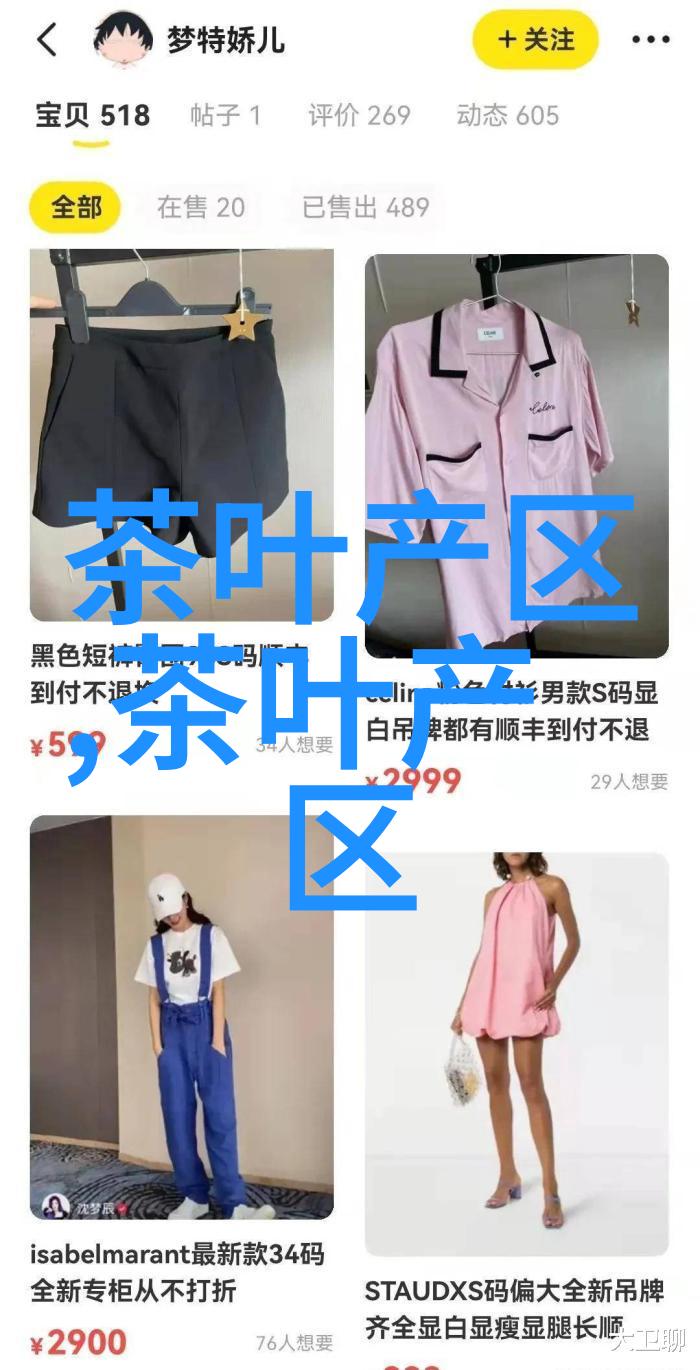
Task: Follow the seller with 关注 button
Action: pyautogui.click(x=535, y=41)
